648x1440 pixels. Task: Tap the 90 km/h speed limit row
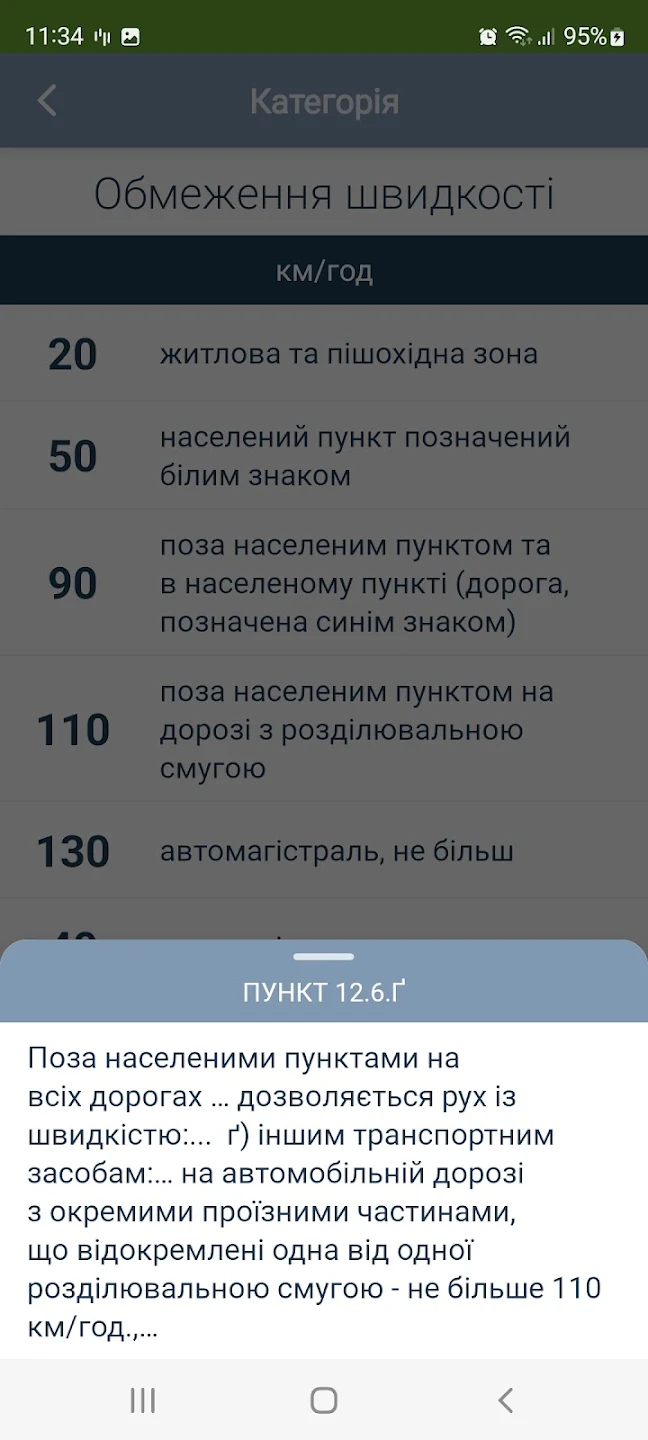tap(324, 584)
